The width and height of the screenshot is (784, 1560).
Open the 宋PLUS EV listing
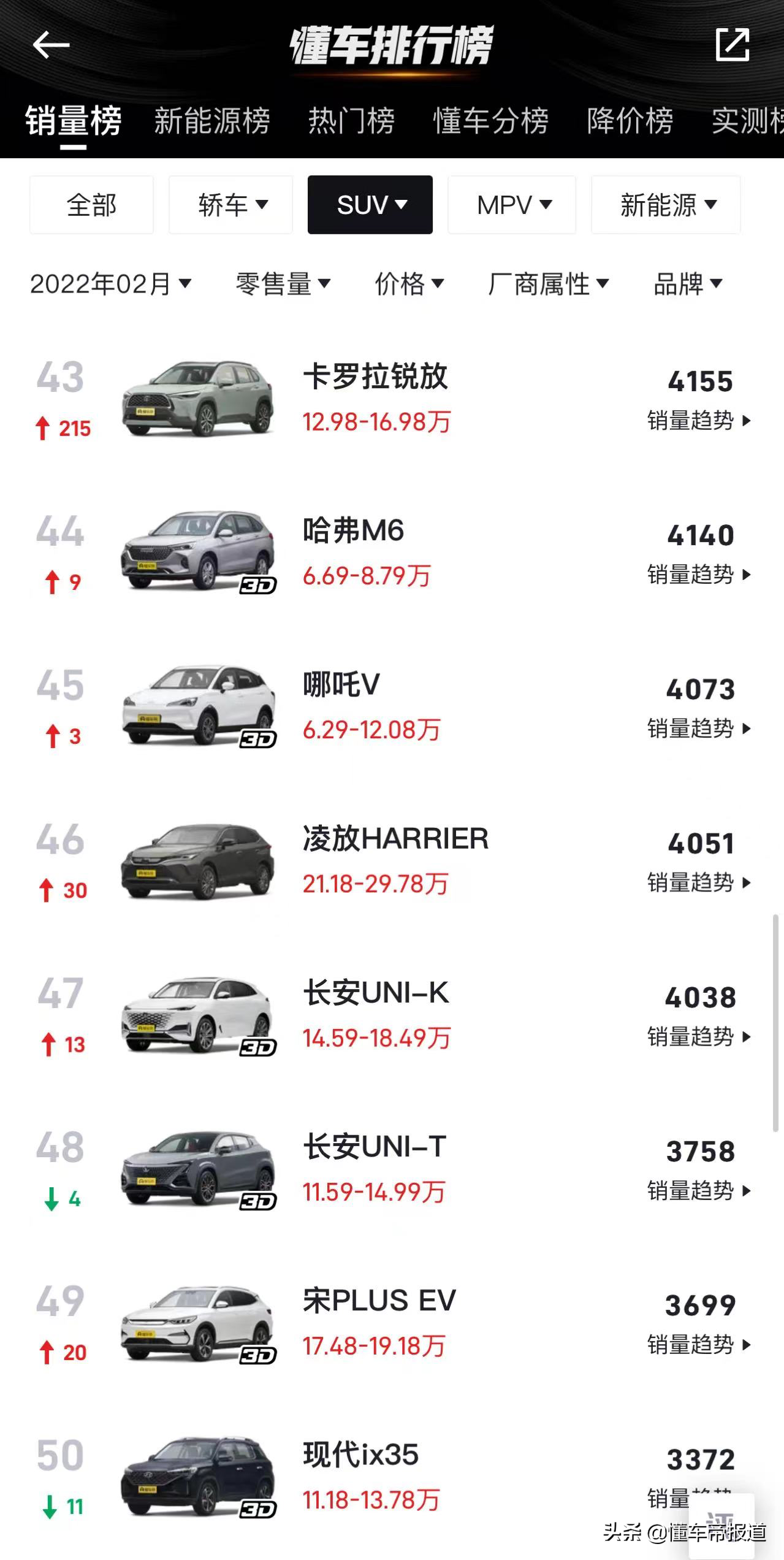(379, 1301)
